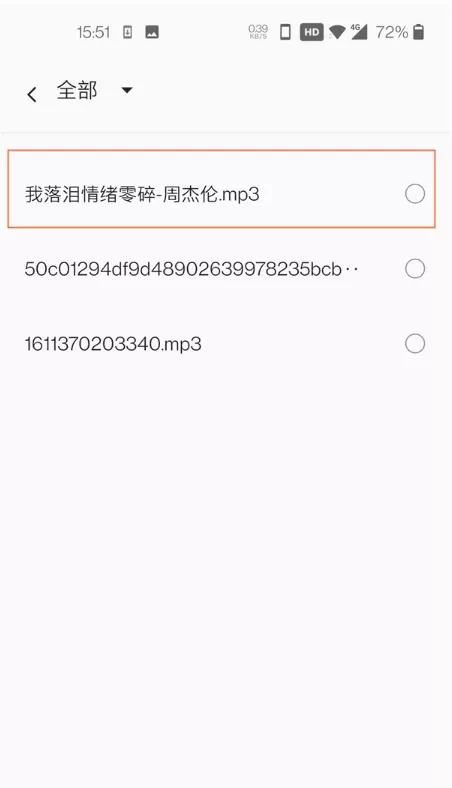Expand the 全部 dropdown filter
The image size is (452, 788).
[127, 90]
